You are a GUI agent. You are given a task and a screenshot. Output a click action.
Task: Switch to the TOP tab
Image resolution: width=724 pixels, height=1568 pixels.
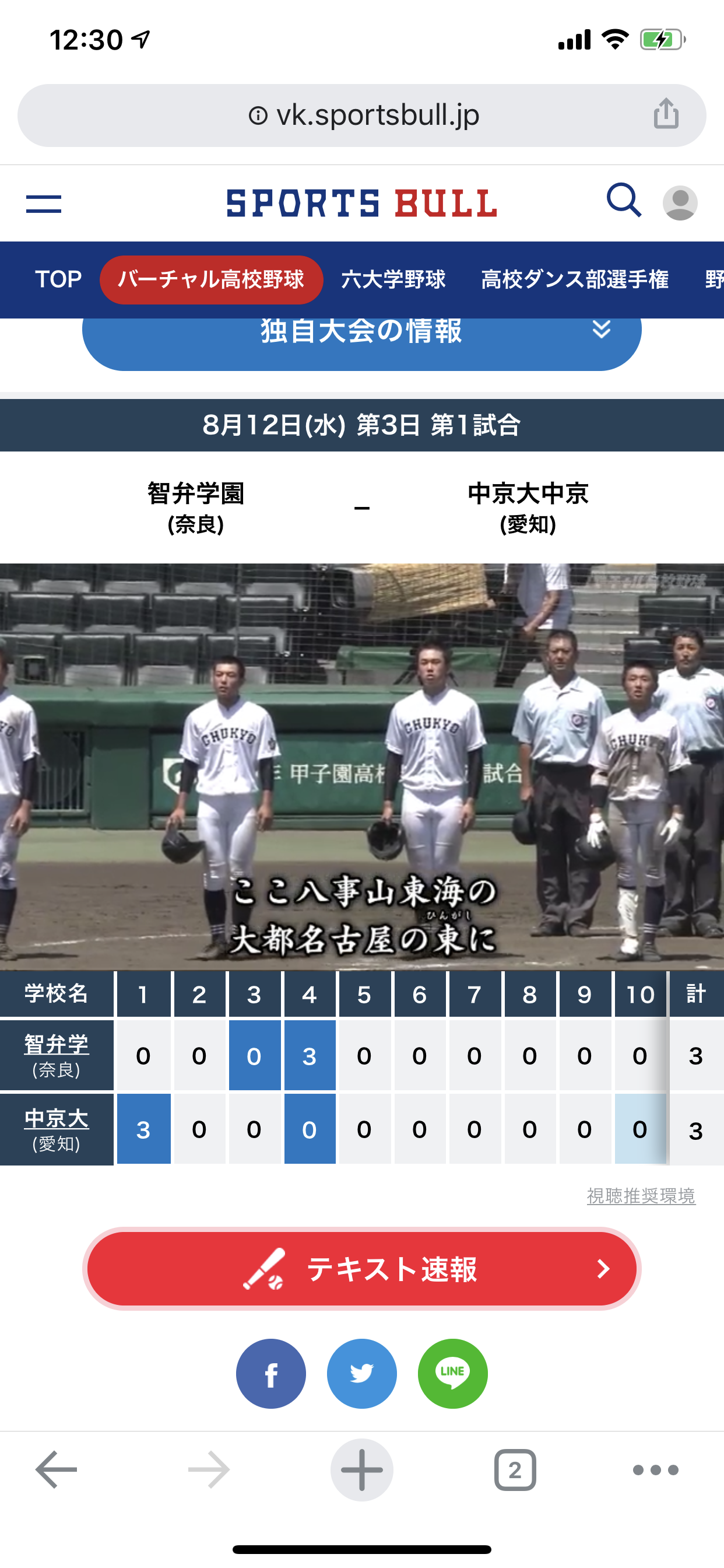[58, 279]
